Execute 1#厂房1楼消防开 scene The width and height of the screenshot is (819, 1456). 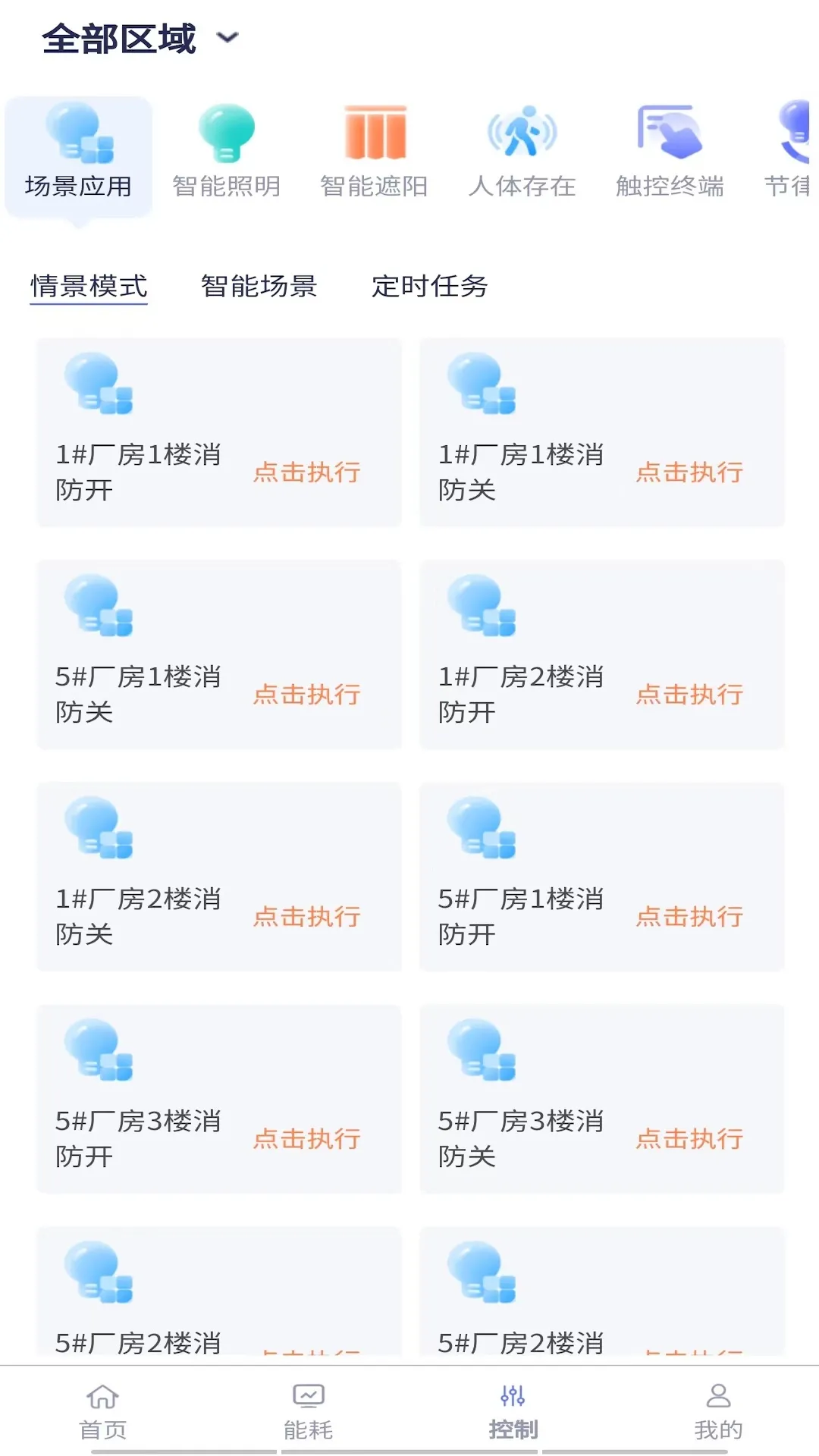[306, 472]
